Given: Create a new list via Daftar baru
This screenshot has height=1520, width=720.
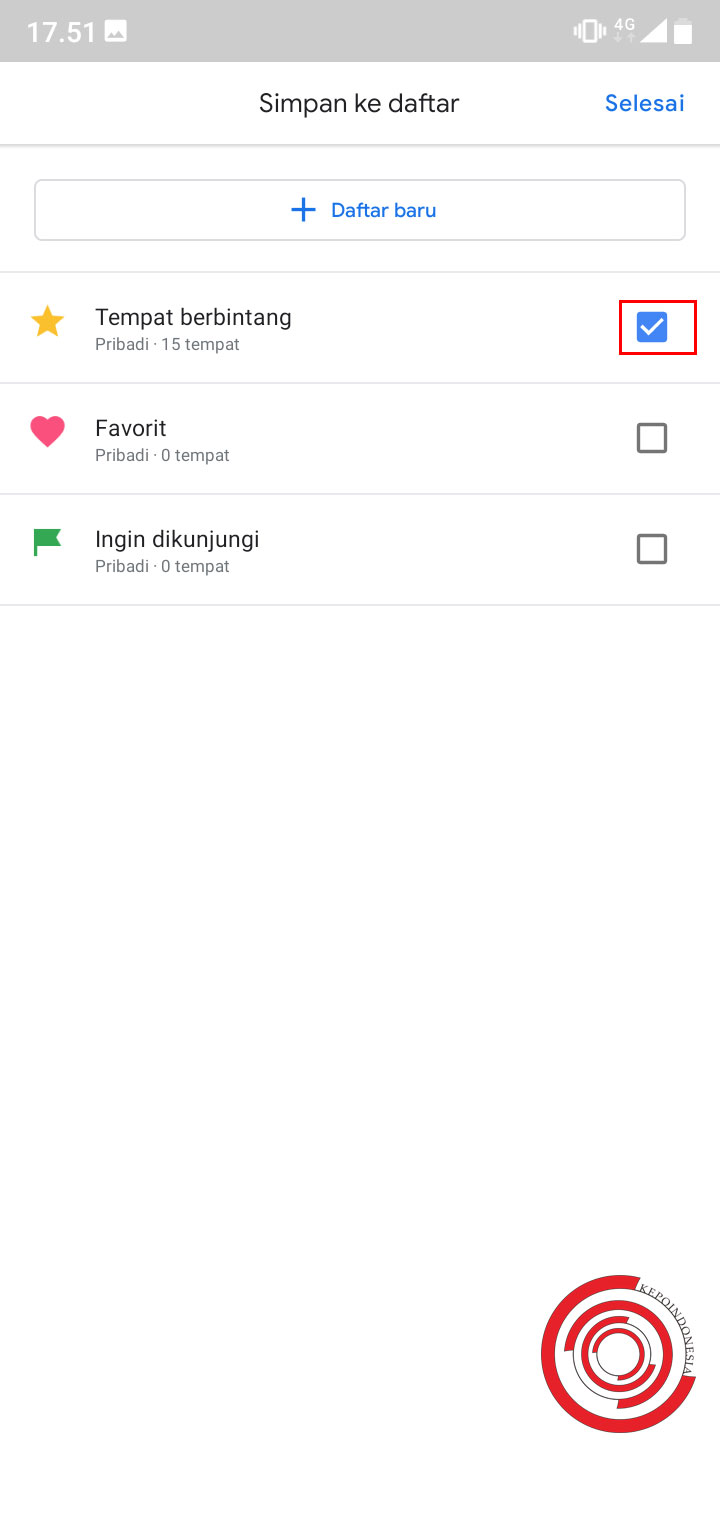Looking at the screenshot, I should [360, 209].
